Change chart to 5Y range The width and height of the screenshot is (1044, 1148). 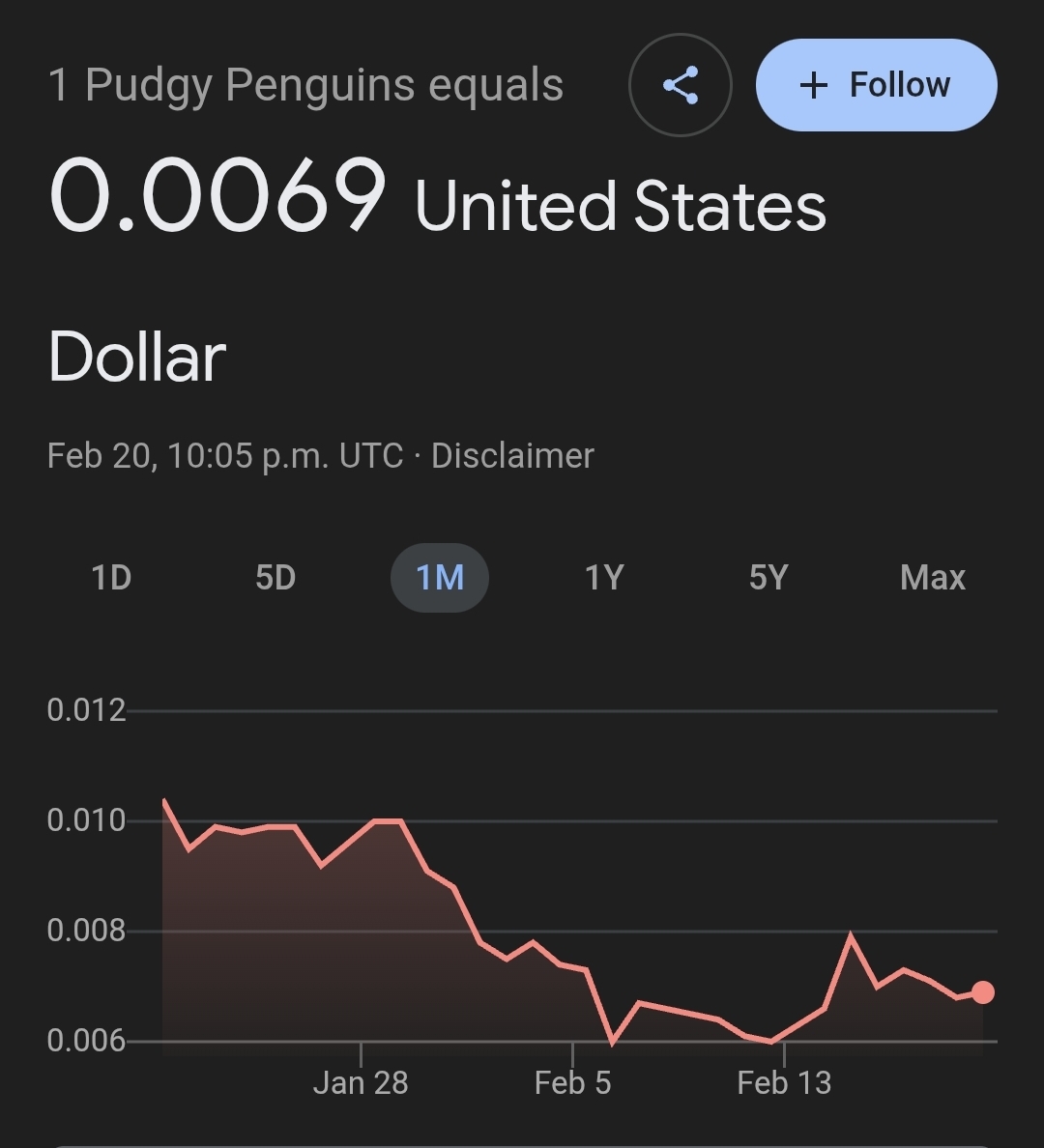click(768, 578)
